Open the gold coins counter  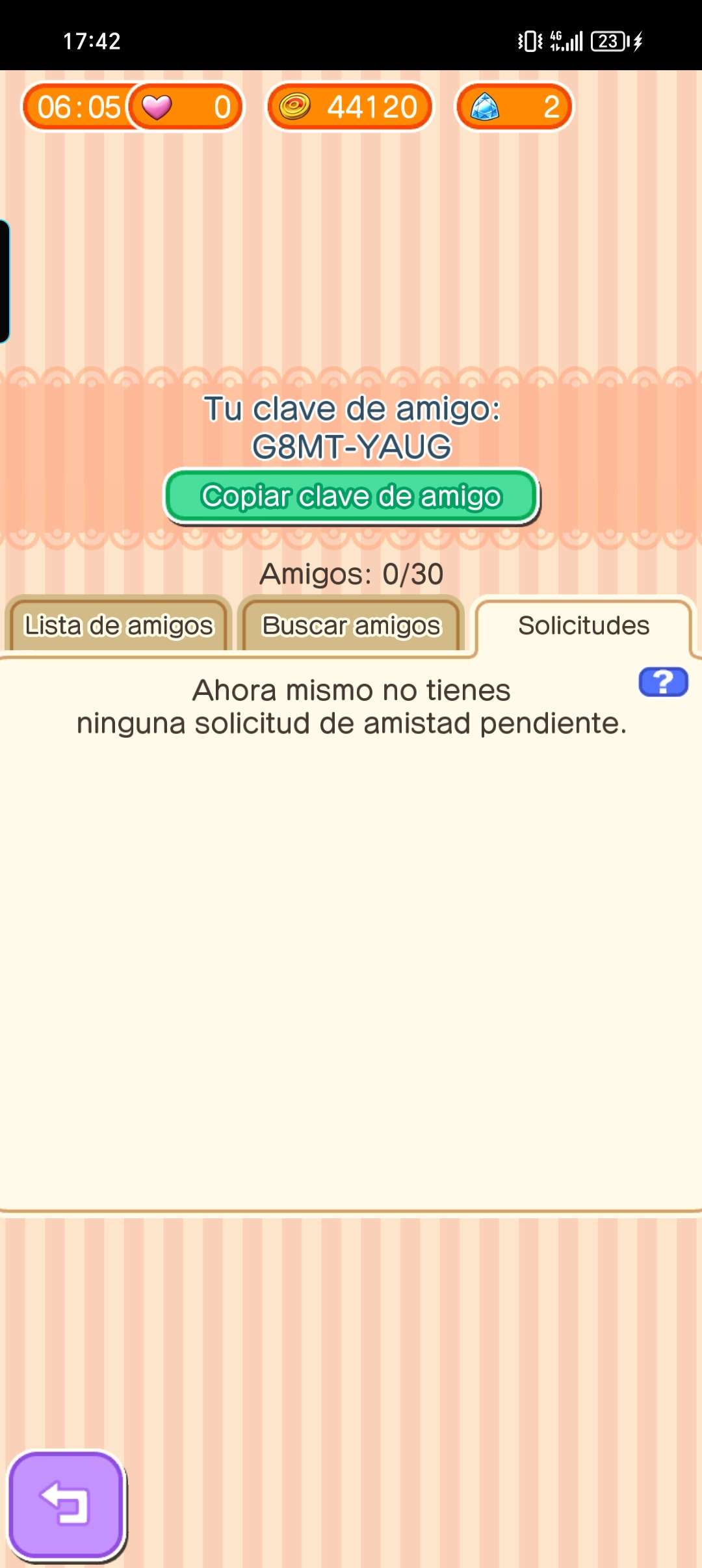point(350,107)
